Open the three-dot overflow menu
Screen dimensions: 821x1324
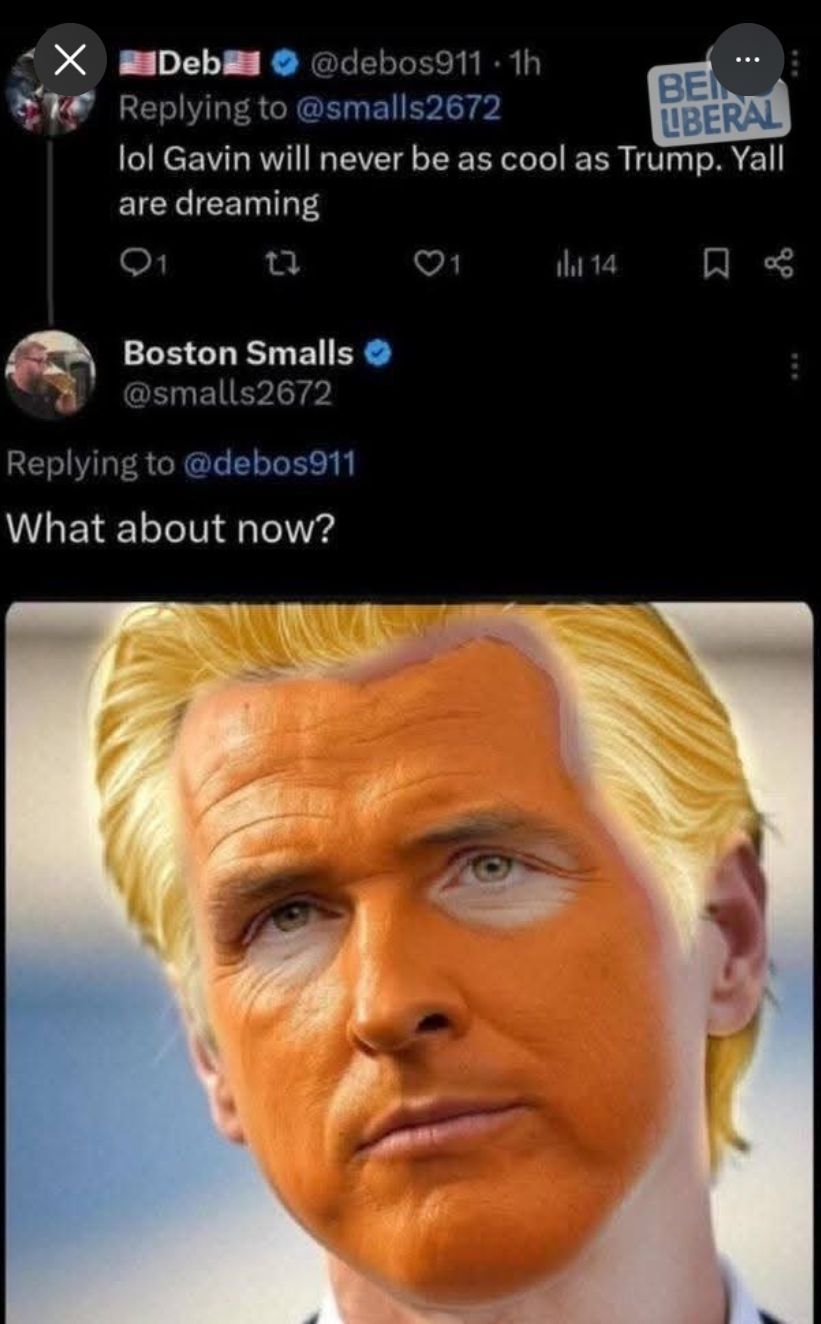click(746, 59)
